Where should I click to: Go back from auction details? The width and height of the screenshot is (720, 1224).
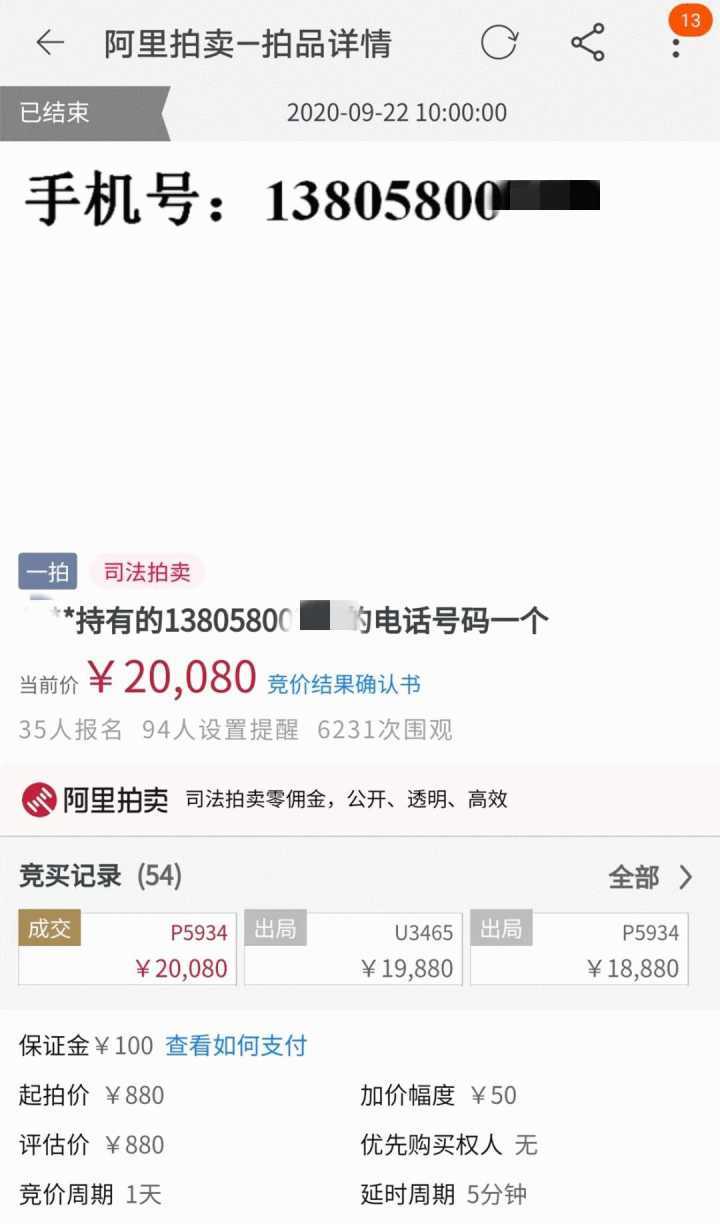(x=49, y=43)
